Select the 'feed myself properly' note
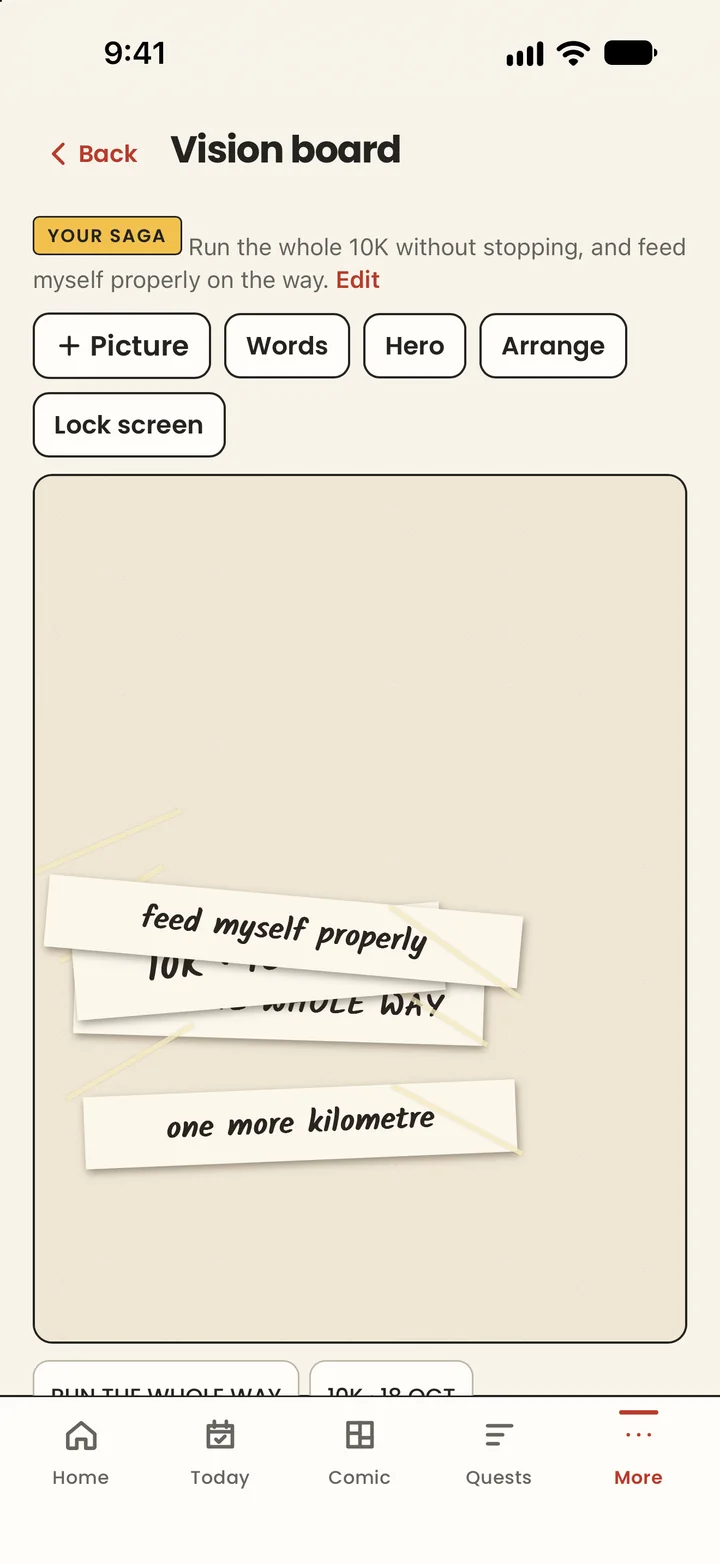 coord(284,932)
